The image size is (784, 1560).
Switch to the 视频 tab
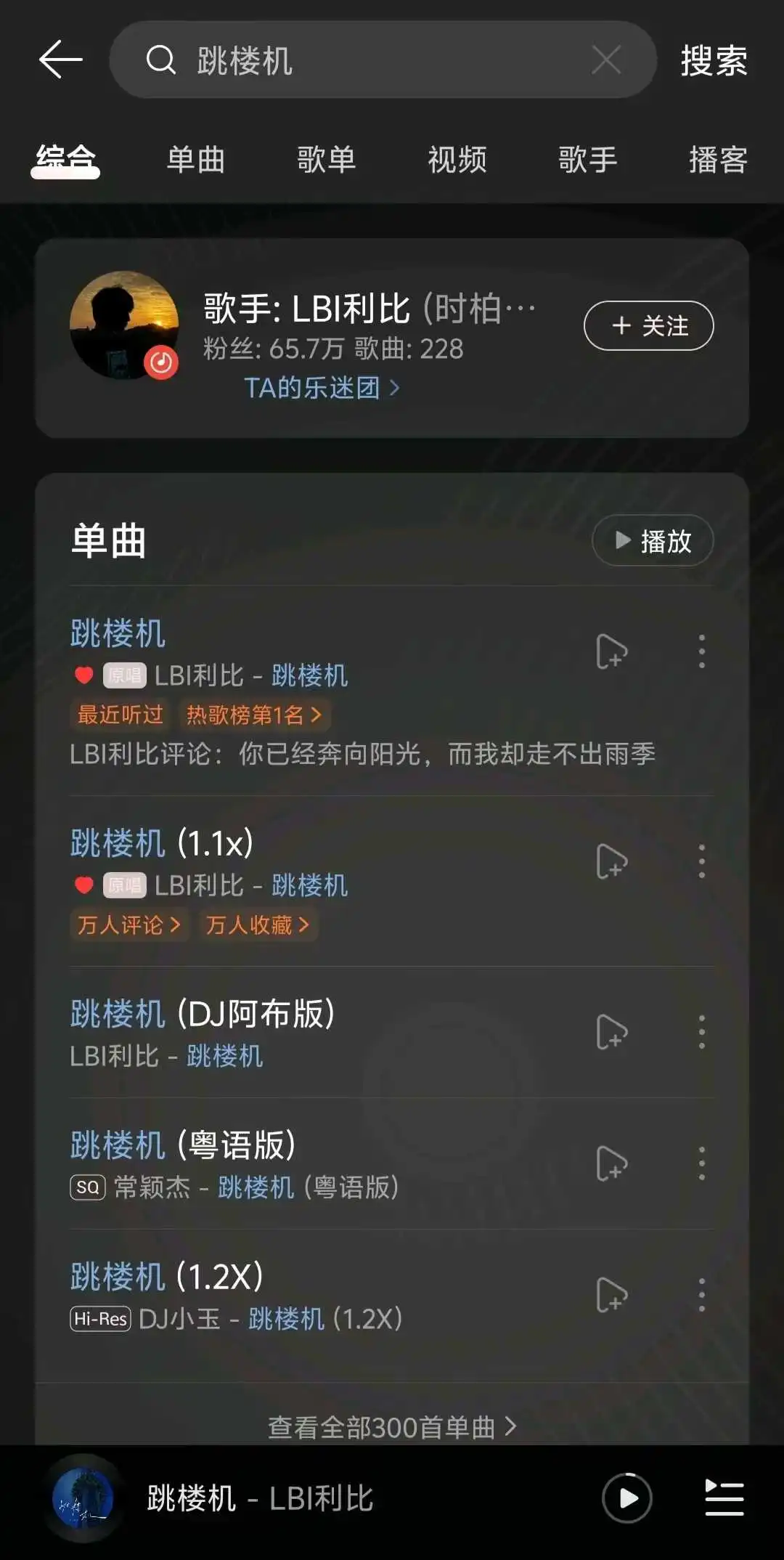coord(457,160)
